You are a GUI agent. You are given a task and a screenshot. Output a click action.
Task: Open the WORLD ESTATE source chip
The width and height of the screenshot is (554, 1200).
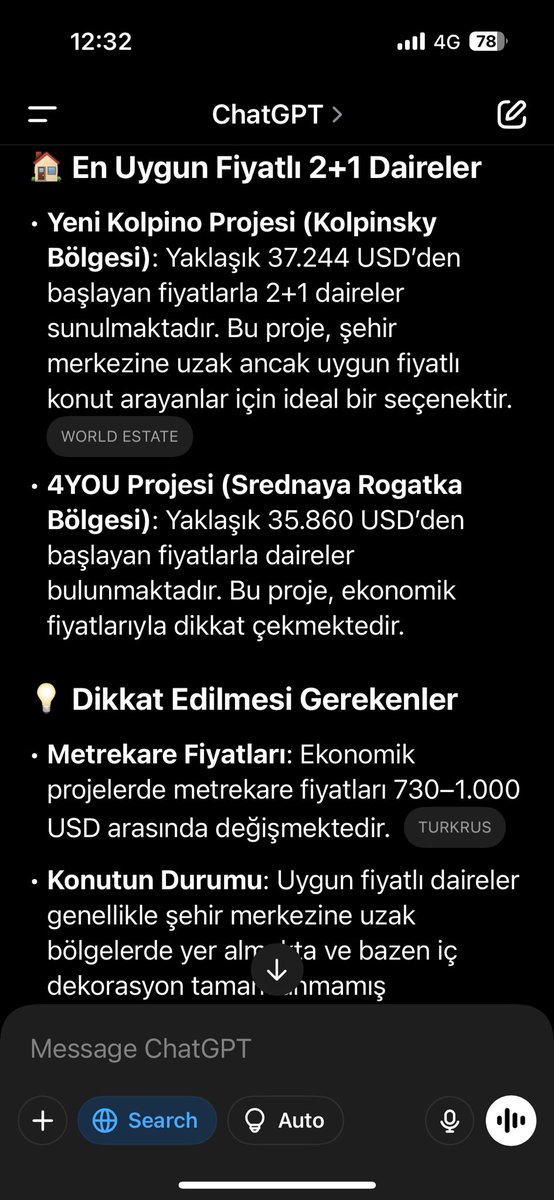point(119,436)
